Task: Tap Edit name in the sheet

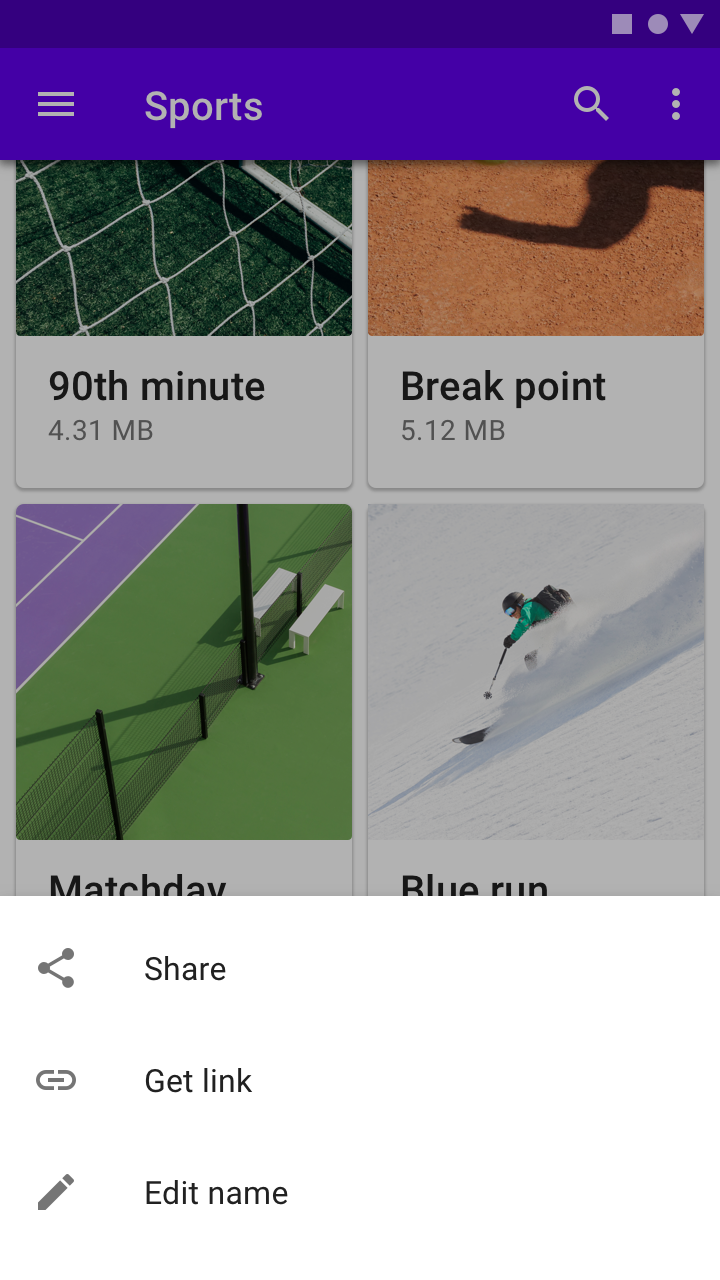Action: pos(360,1192)
